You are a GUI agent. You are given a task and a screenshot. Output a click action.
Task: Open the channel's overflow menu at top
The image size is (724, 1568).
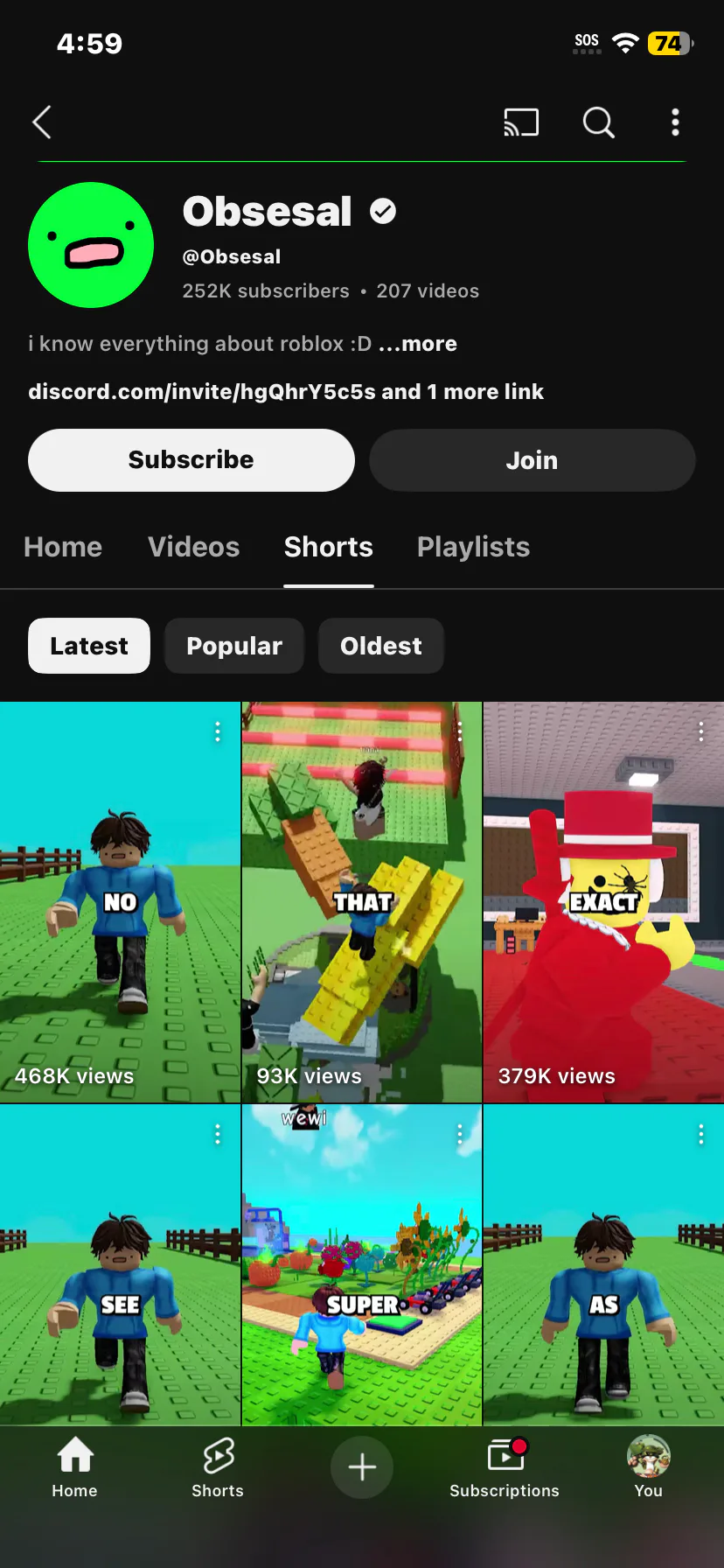[675, 122]
